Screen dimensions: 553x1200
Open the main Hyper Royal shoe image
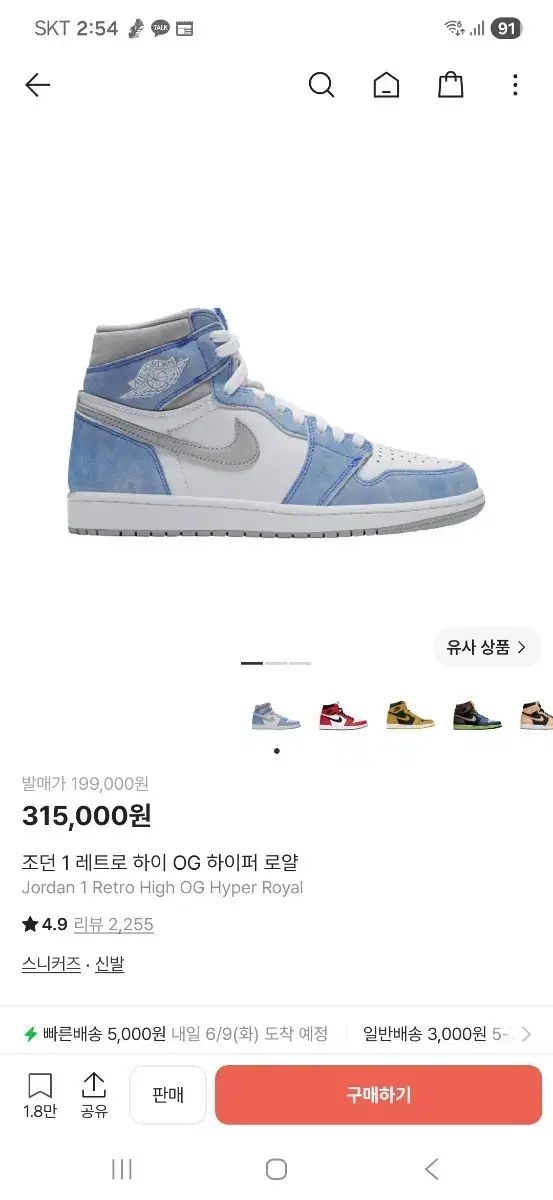276,428
